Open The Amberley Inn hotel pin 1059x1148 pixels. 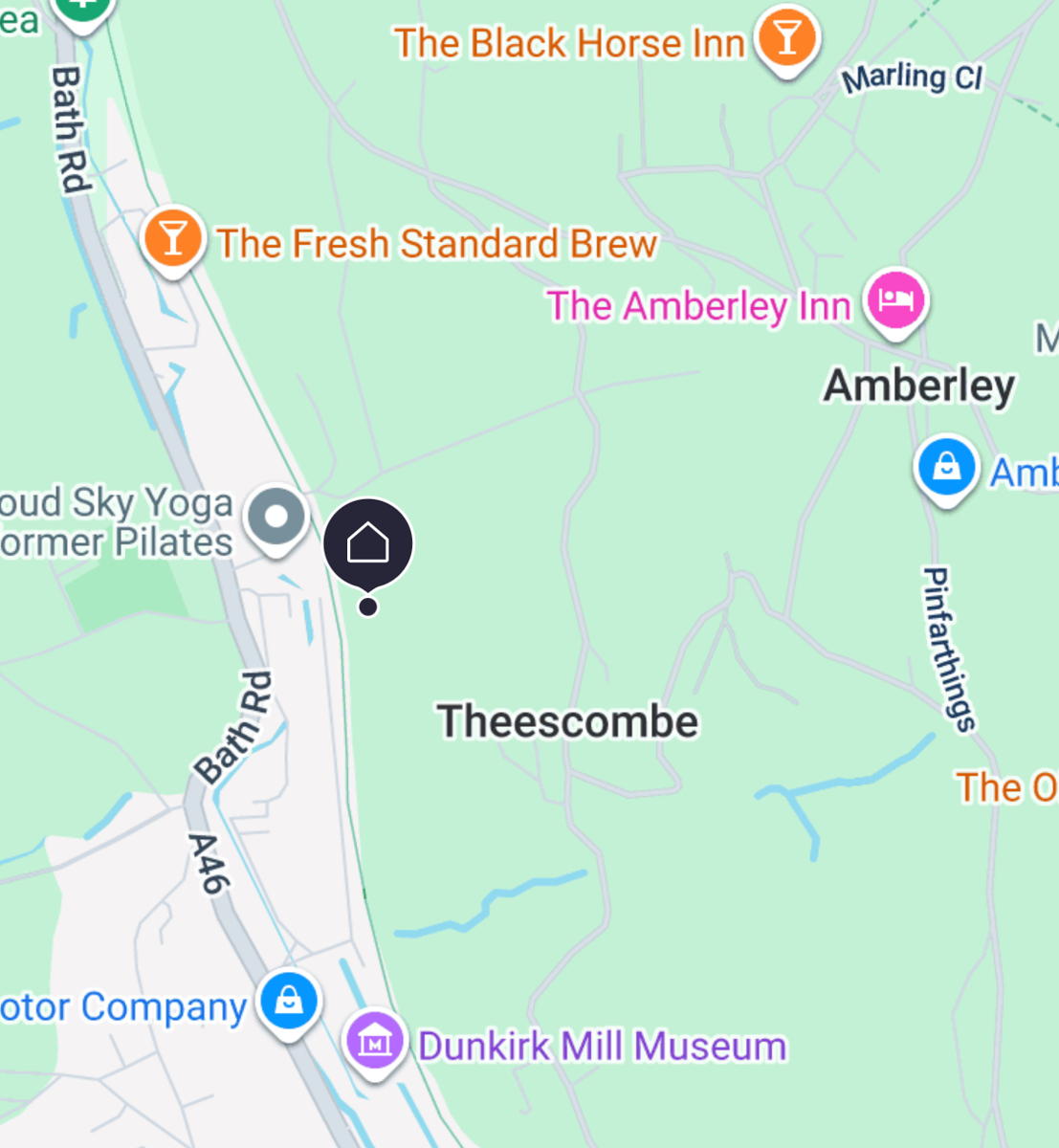click(895, 301)
